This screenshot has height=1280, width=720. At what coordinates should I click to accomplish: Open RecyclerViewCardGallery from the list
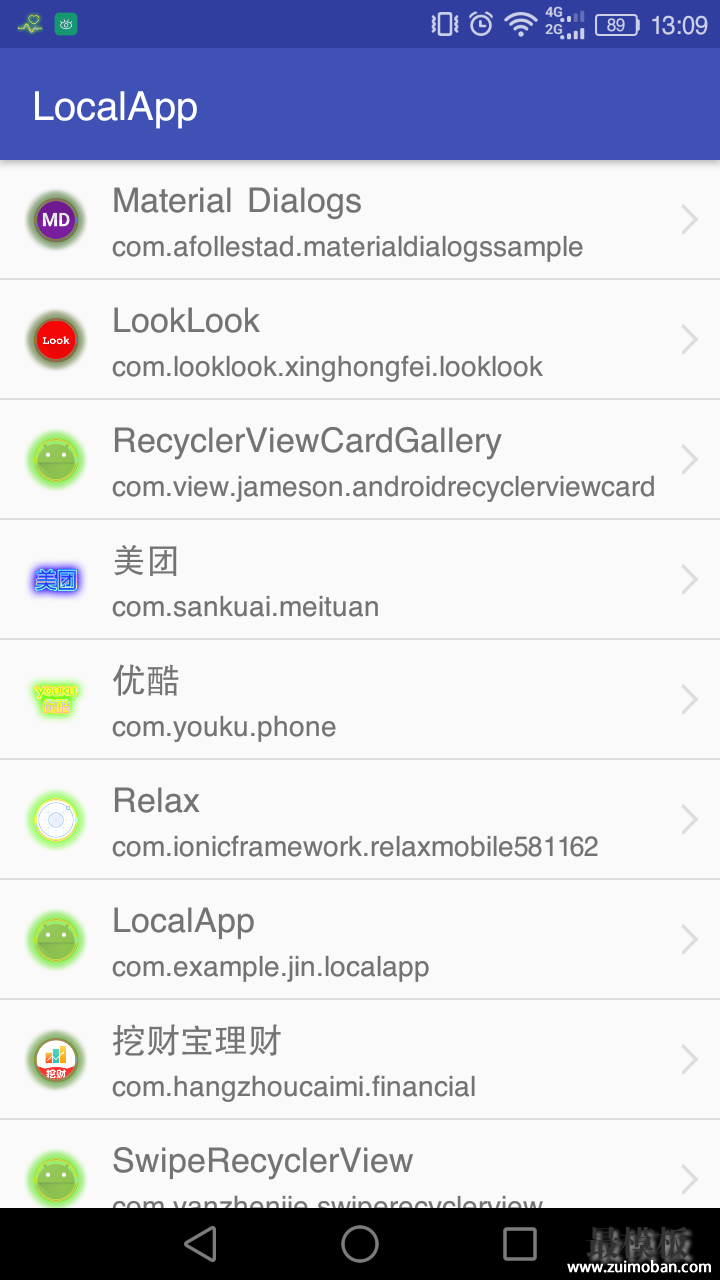(x=360, y=460)
